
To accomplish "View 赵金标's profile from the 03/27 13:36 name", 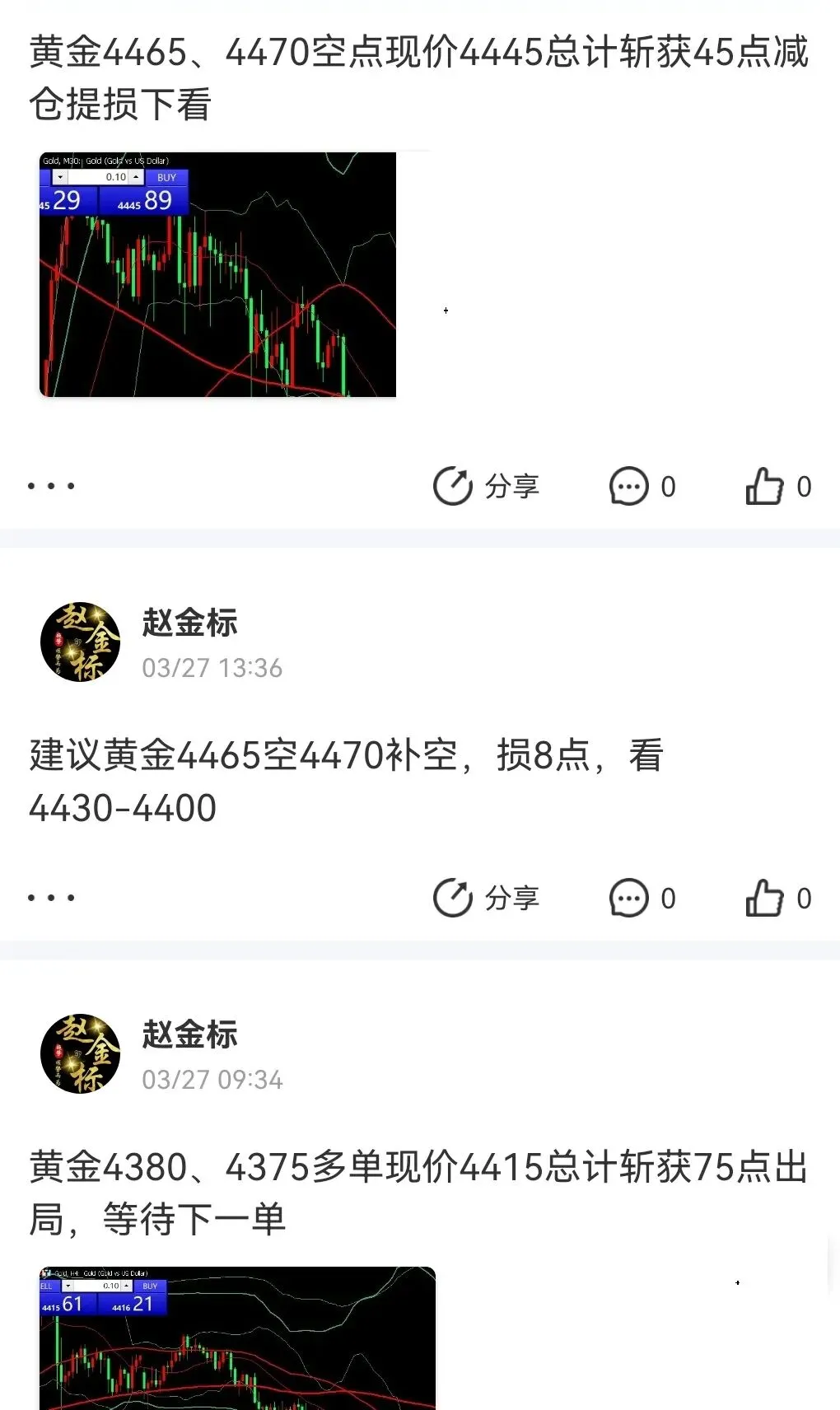I will (x=190, y=623).
